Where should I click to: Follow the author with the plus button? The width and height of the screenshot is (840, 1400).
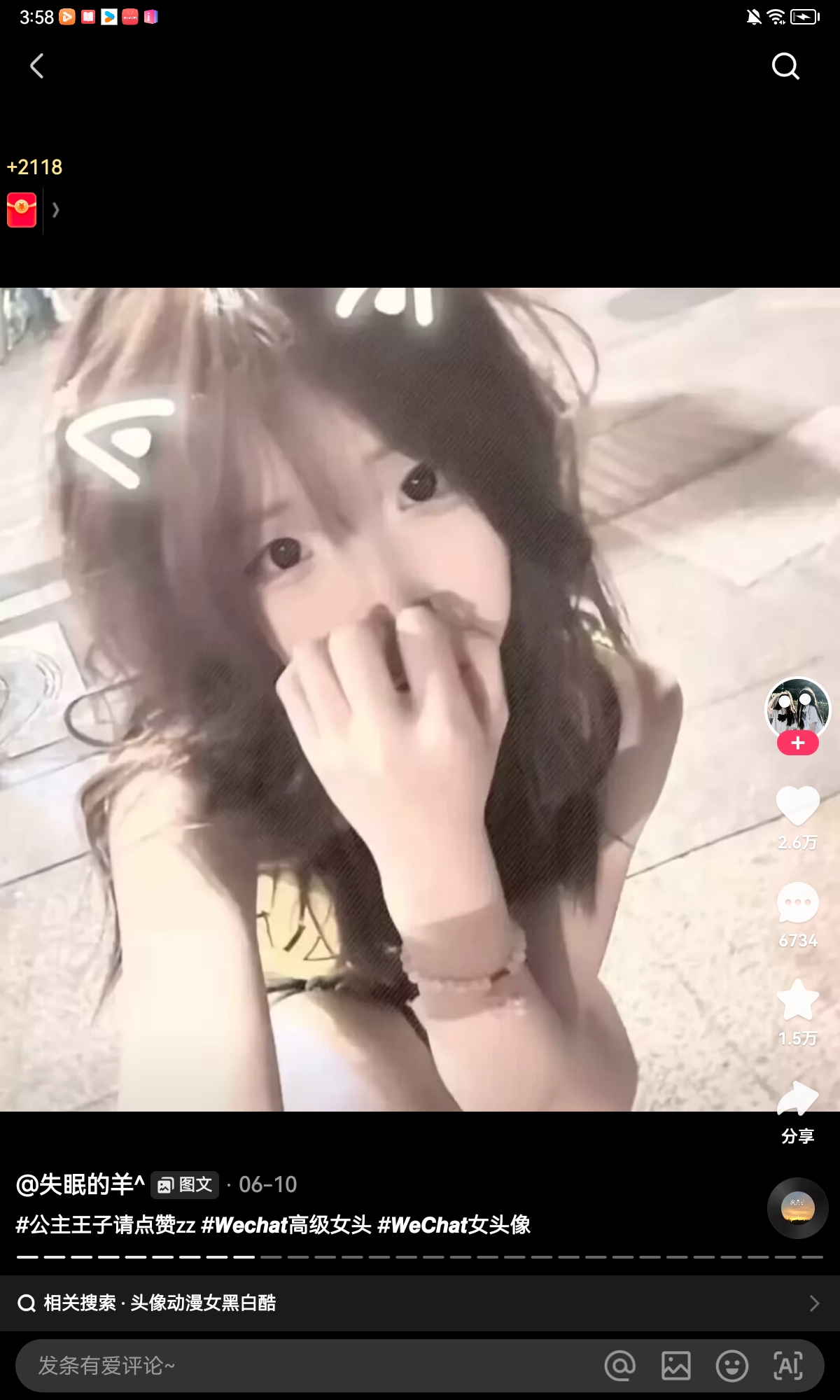[797, 743]
